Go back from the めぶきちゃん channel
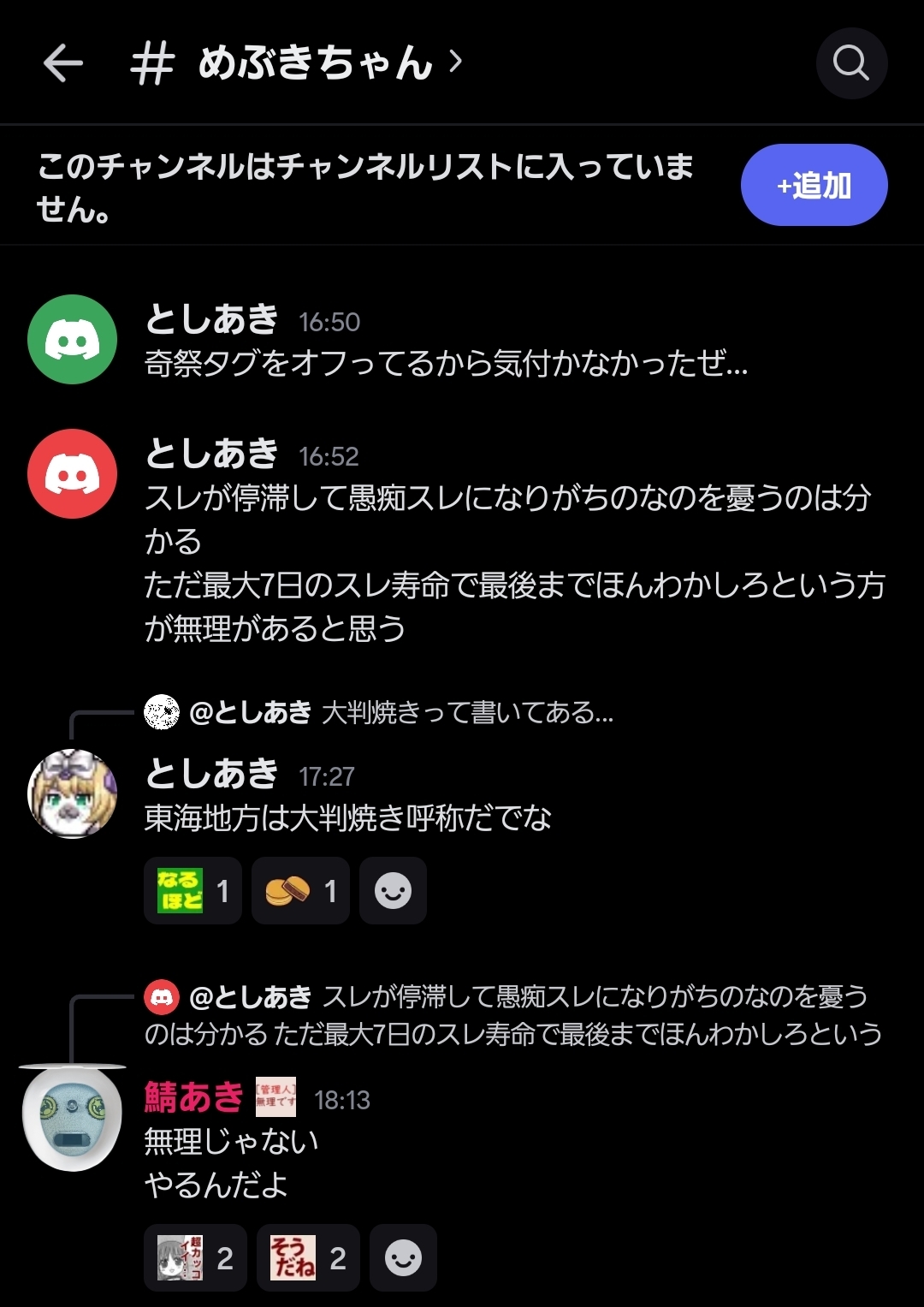Image resolution: width=924 pixels, height=1307 pixels. (x=63, y=62)
